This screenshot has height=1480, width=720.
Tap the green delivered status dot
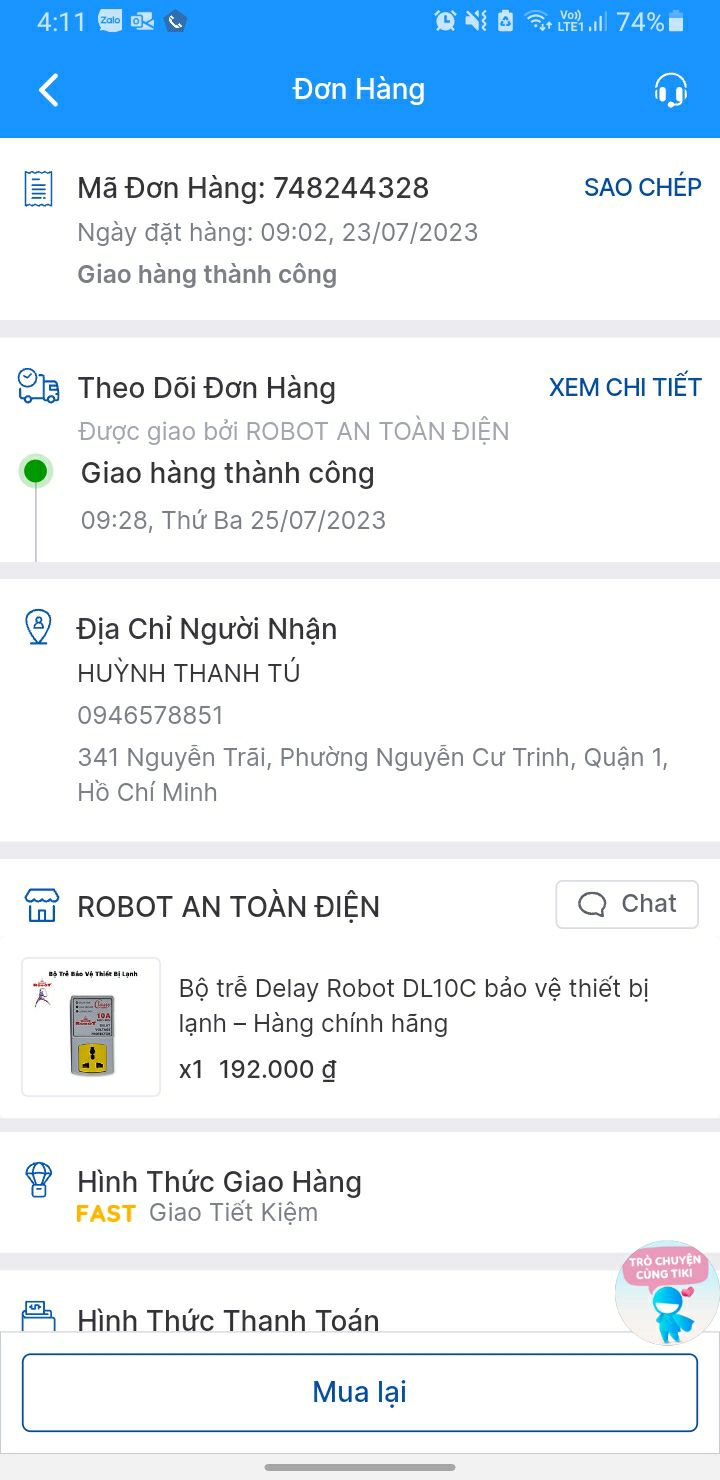[x=36, y=470]
